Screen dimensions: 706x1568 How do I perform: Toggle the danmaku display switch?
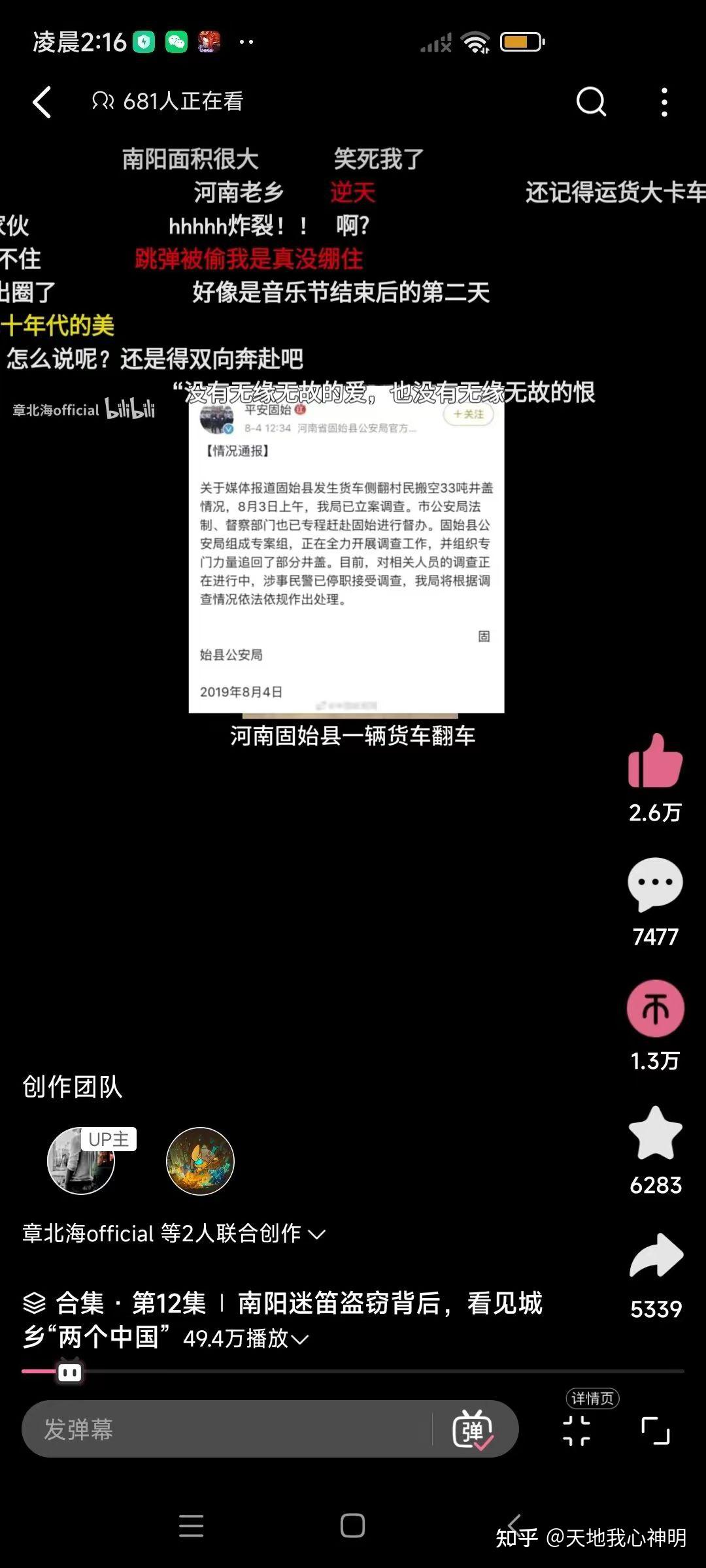(x=473, y=1429)
